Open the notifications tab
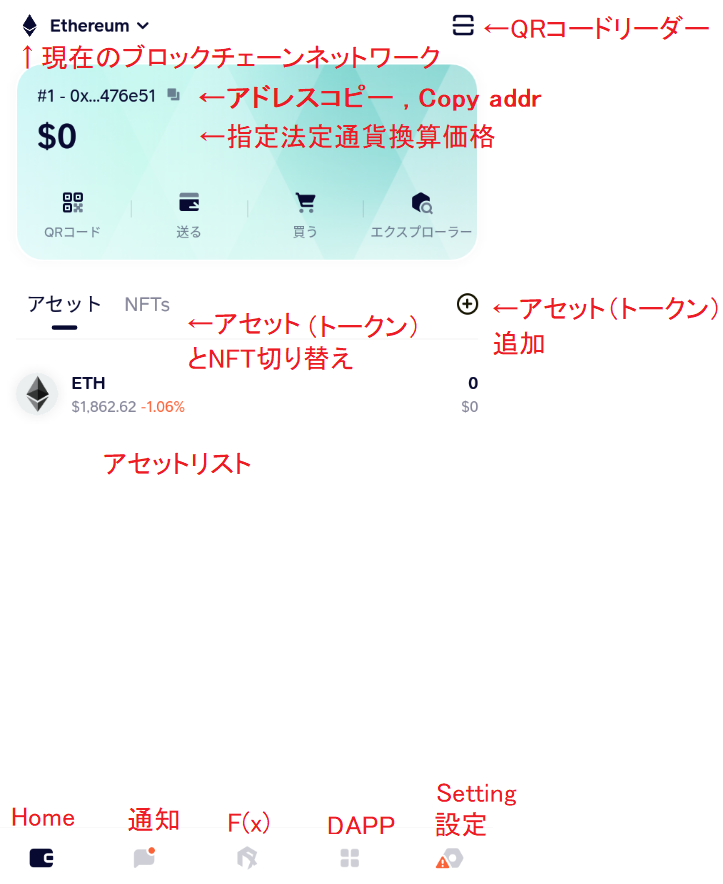The image size is (723, 884). click(144, 858)
